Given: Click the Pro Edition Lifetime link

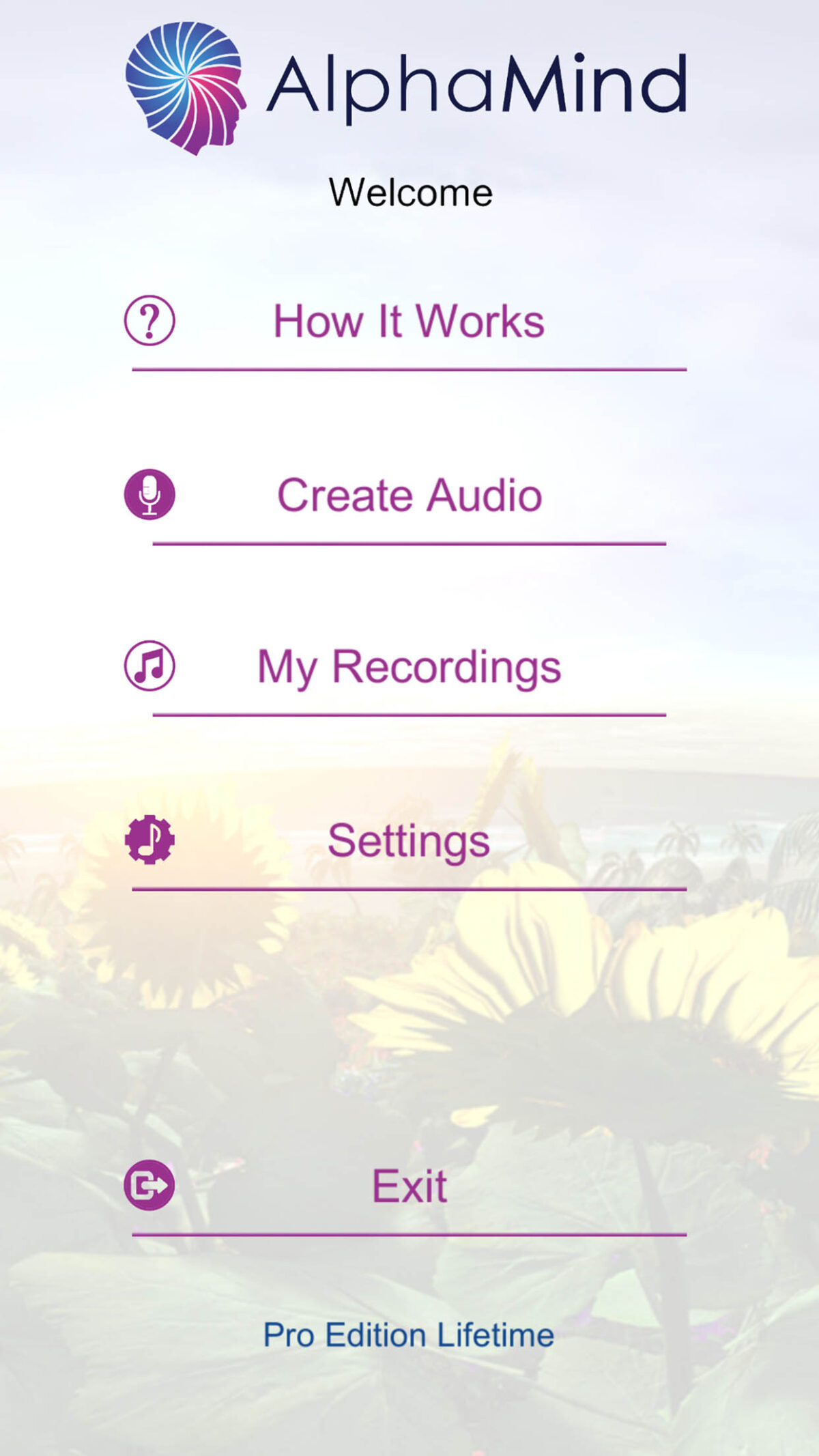Looking at the screenshot, I should (408, 1336).
